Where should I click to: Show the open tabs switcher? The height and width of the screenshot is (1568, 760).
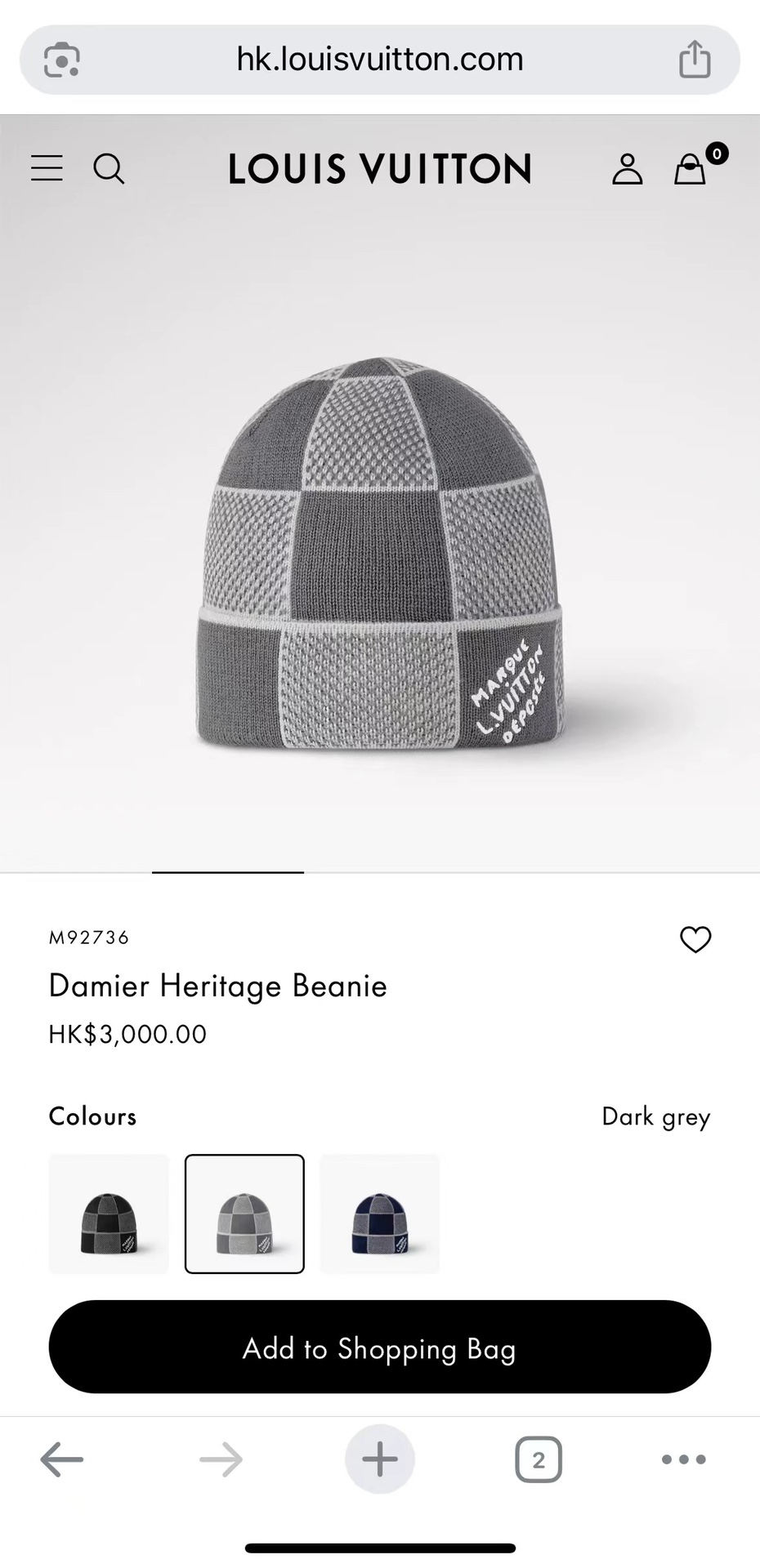[539, 1459]
